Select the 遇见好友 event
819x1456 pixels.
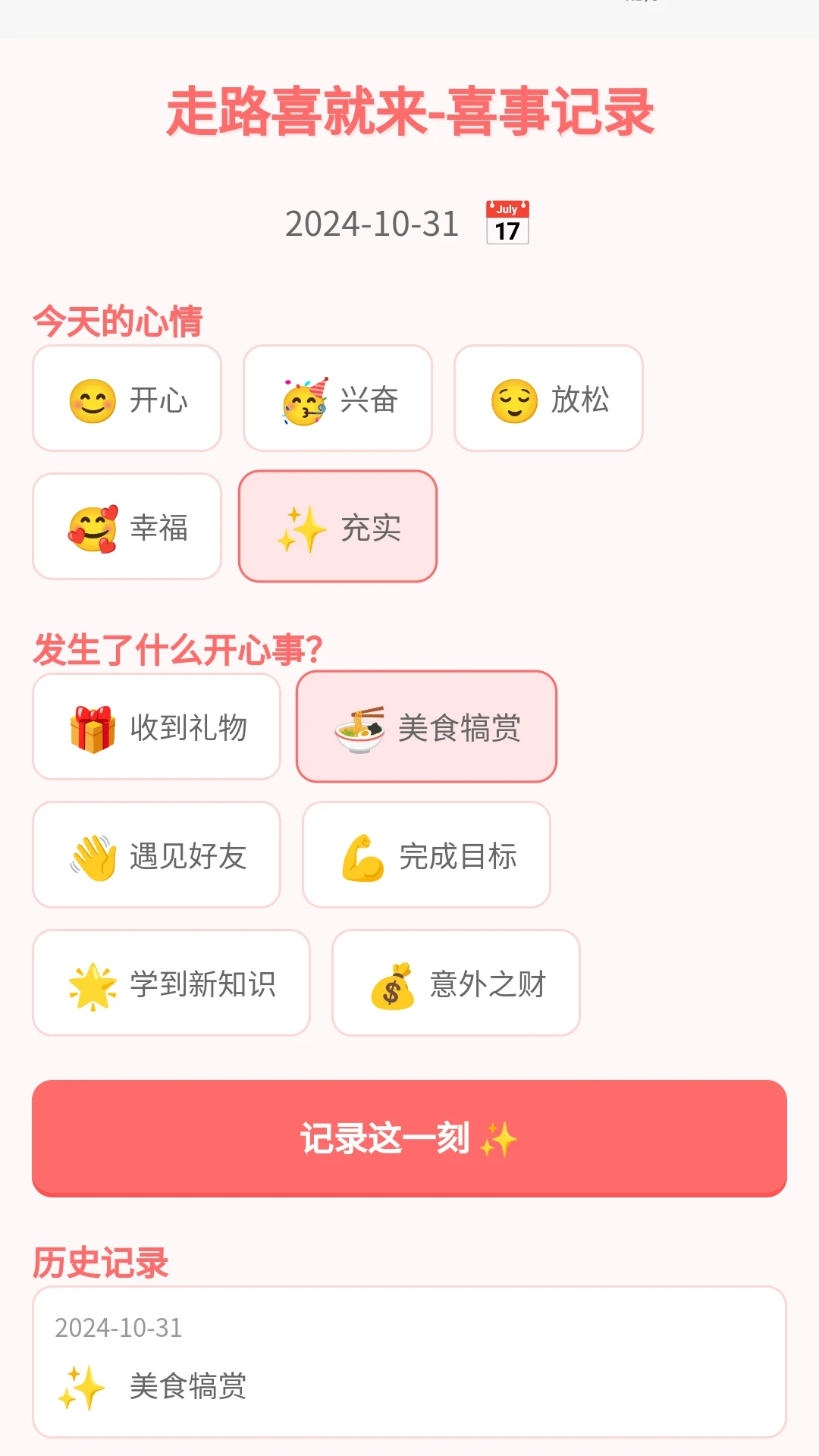157,855
